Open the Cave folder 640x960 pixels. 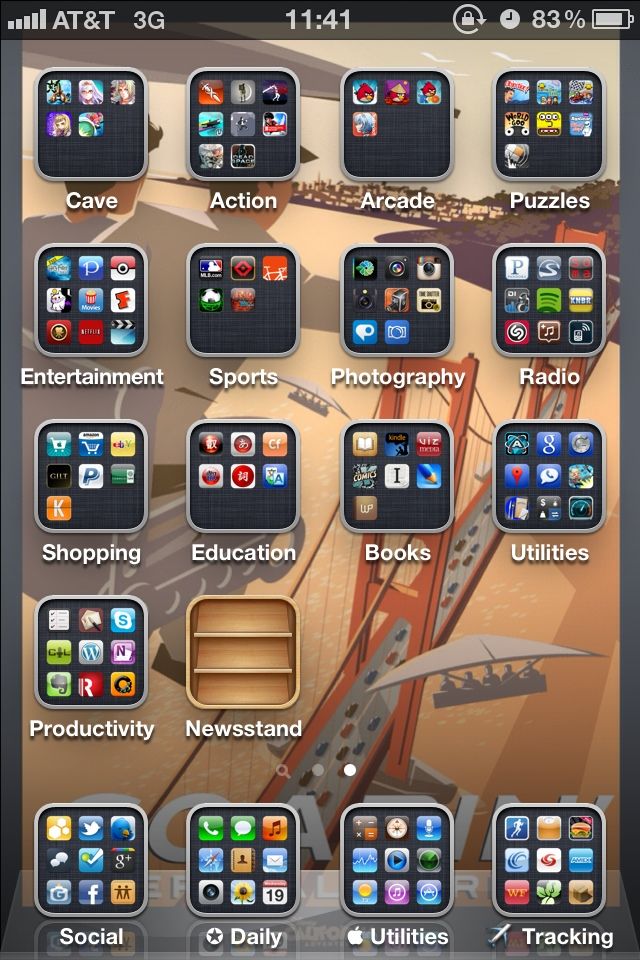point(91,124)
